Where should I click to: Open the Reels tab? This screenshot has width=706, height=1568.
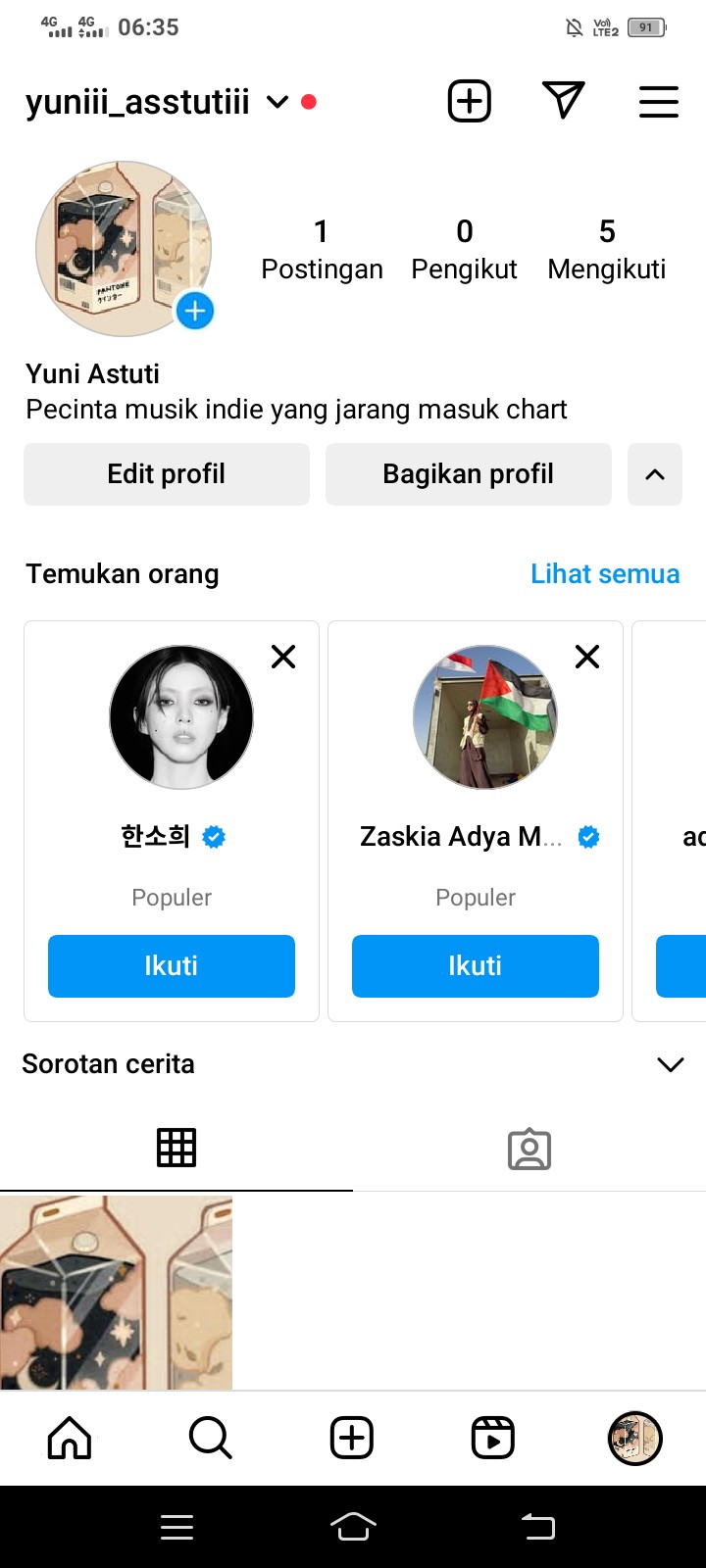[x=492, y=1439]
